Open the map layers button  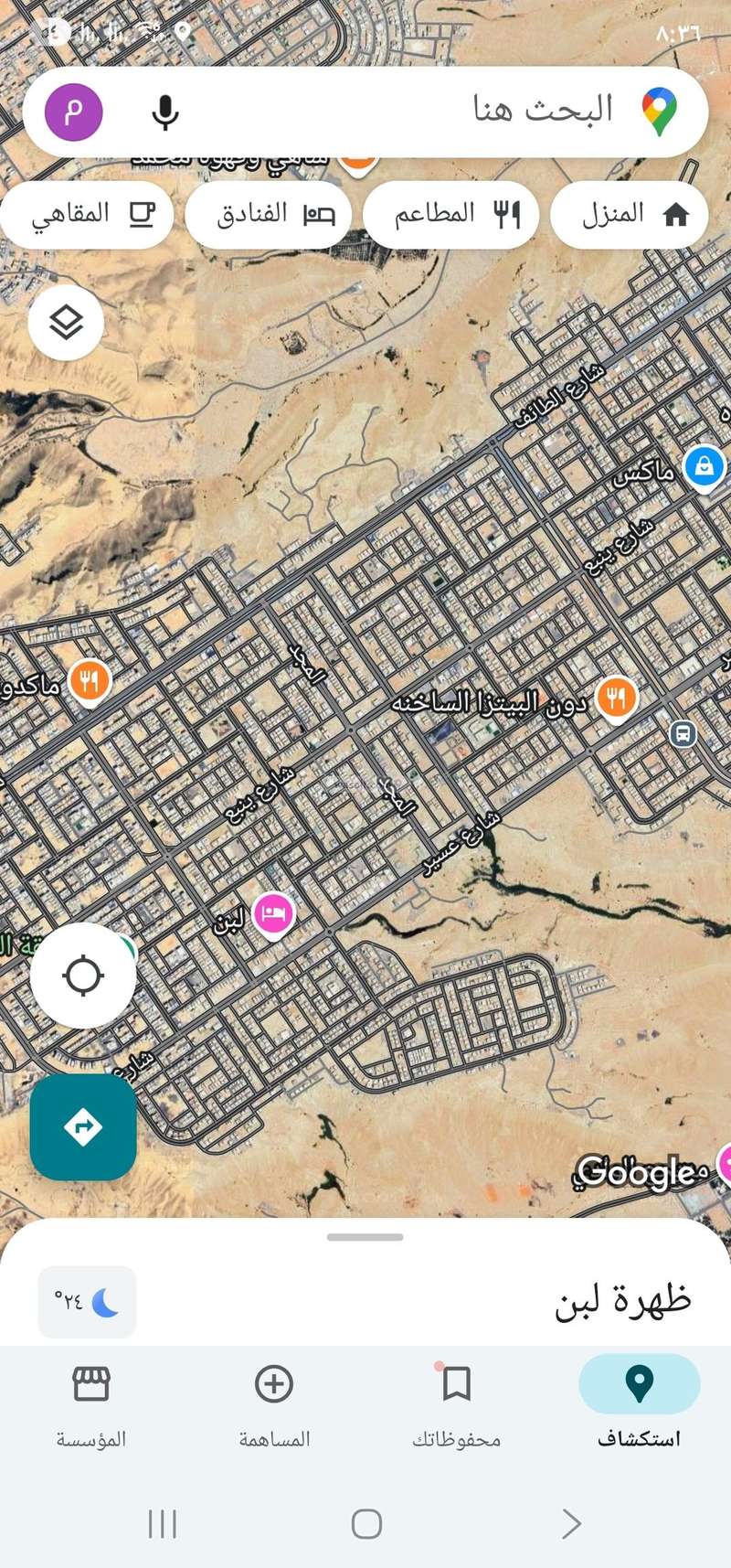point(66,322)
